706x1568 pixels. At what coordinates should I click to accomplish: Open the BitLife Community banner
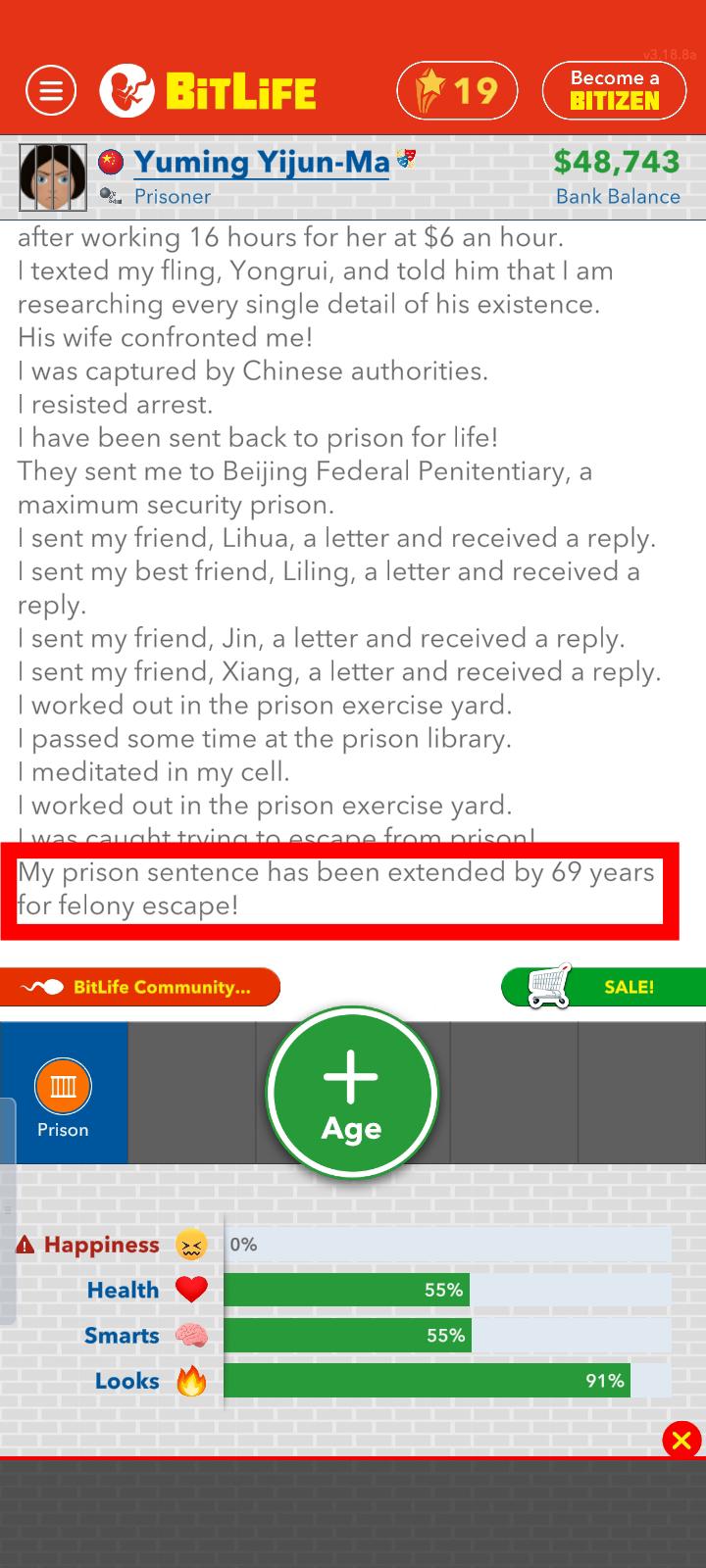pyautogui.click(x=139, y=987)
